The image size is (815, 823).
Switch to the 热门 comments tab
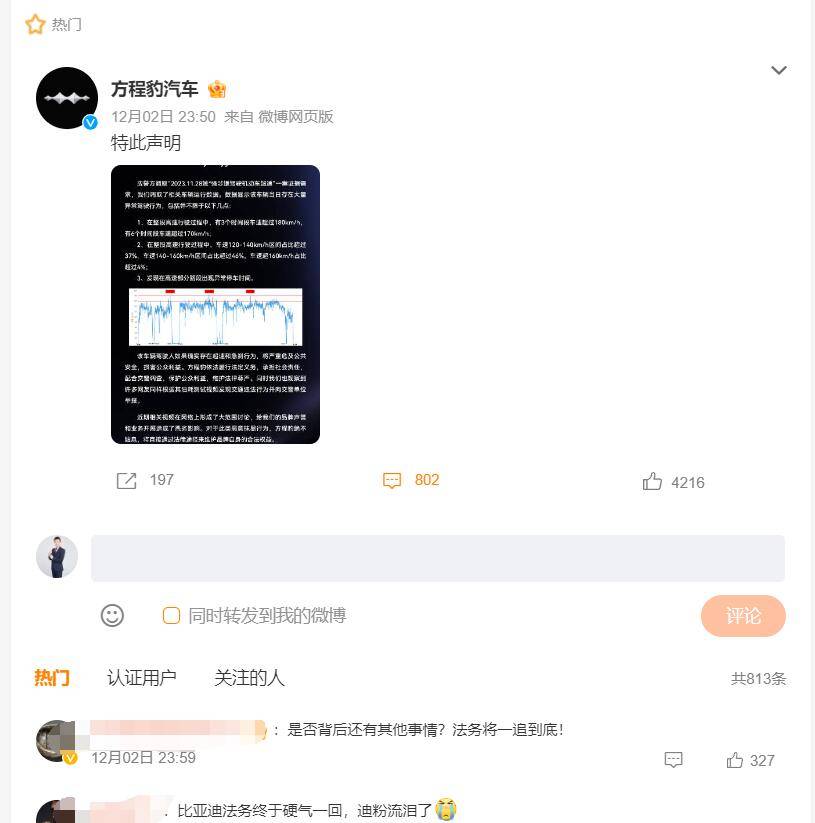[x=52, y=678]
